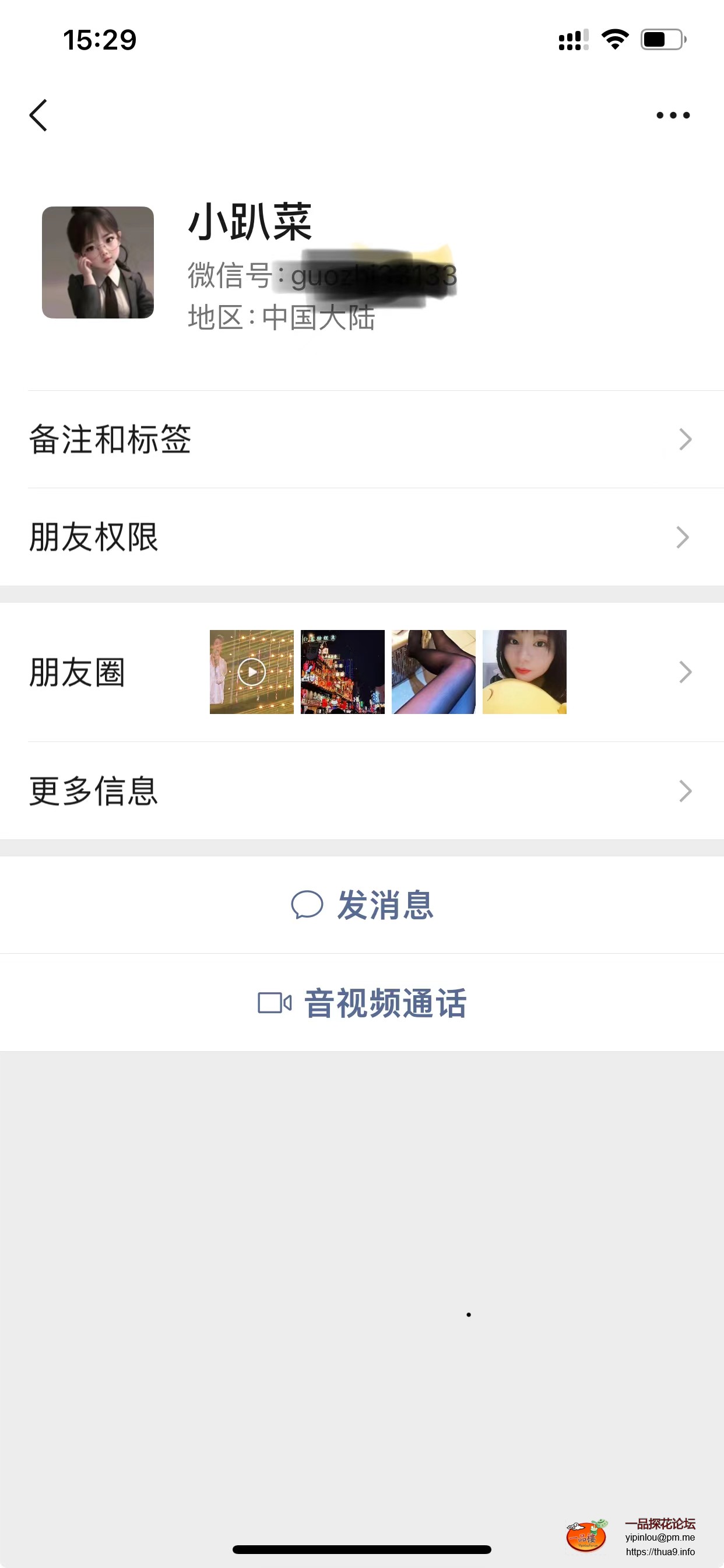Open 朋友权限 privacy row
The image size is (724, 1568).
pos(362,537)
